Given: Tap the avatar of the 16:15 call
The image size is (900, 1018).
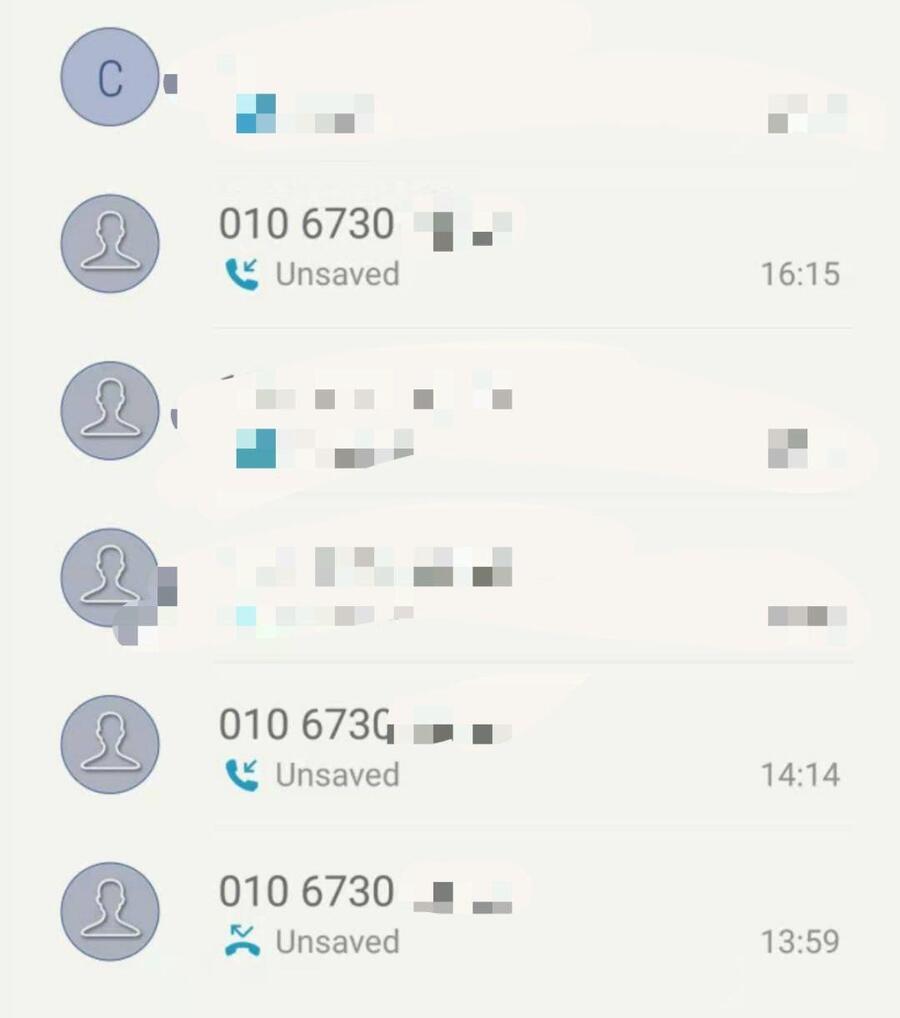Looking at the screenshot, I should [110, 244].
